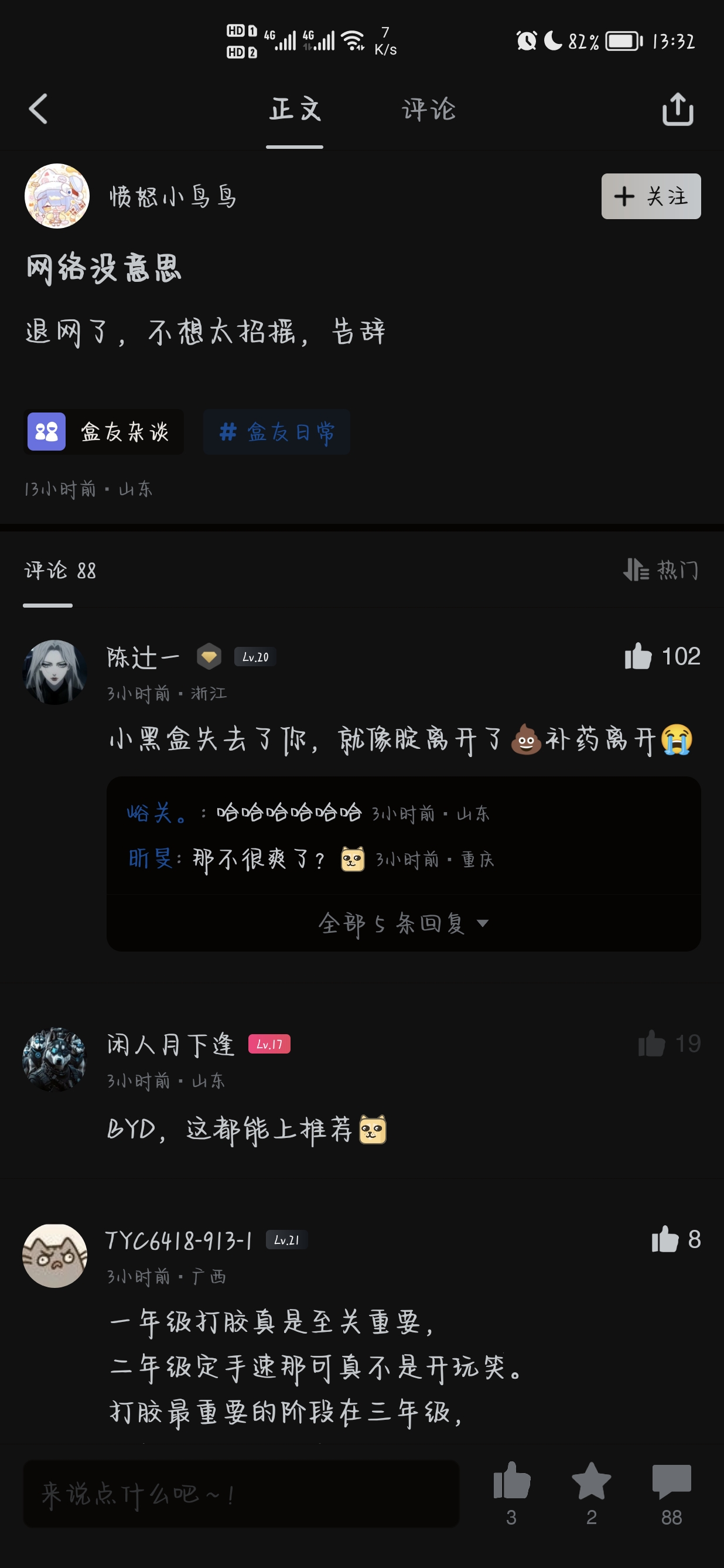Like 陈迁一's comment
This screenshot has height=1568, width=724.
(x=638, y=656)
